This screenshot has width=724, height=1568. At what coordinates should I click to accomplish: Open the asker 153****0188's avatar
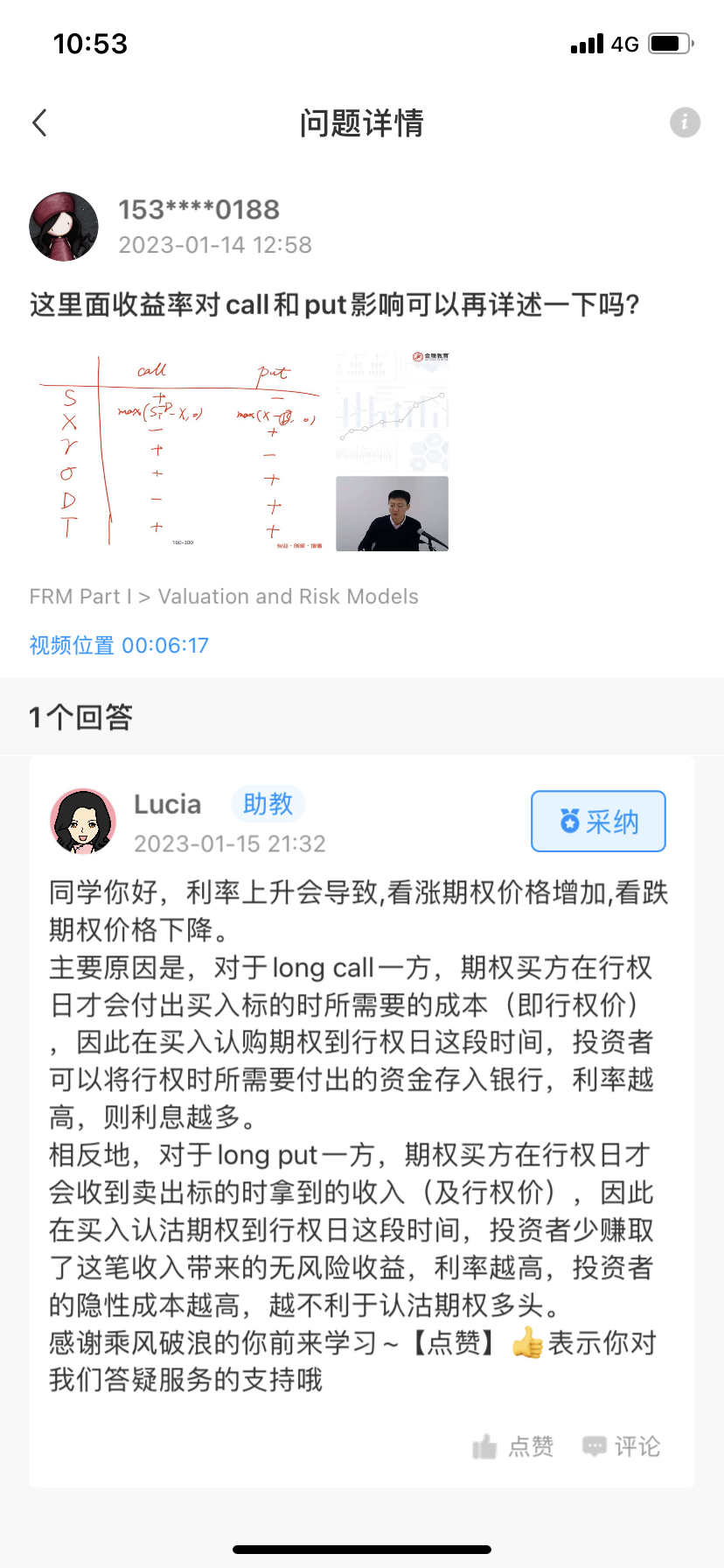[64, 227]
